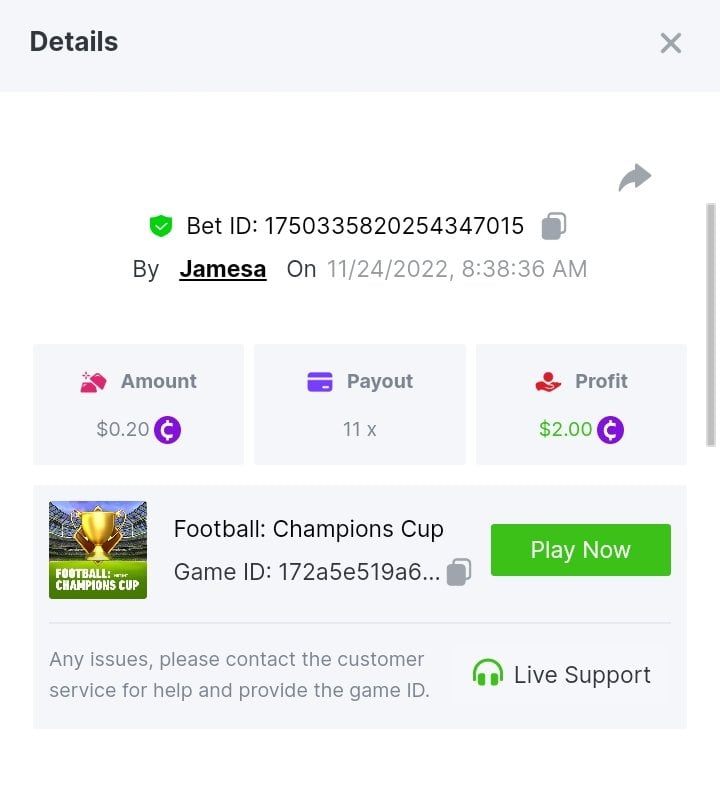
Task: Copy the Bet ID
Action: point(553,226)
